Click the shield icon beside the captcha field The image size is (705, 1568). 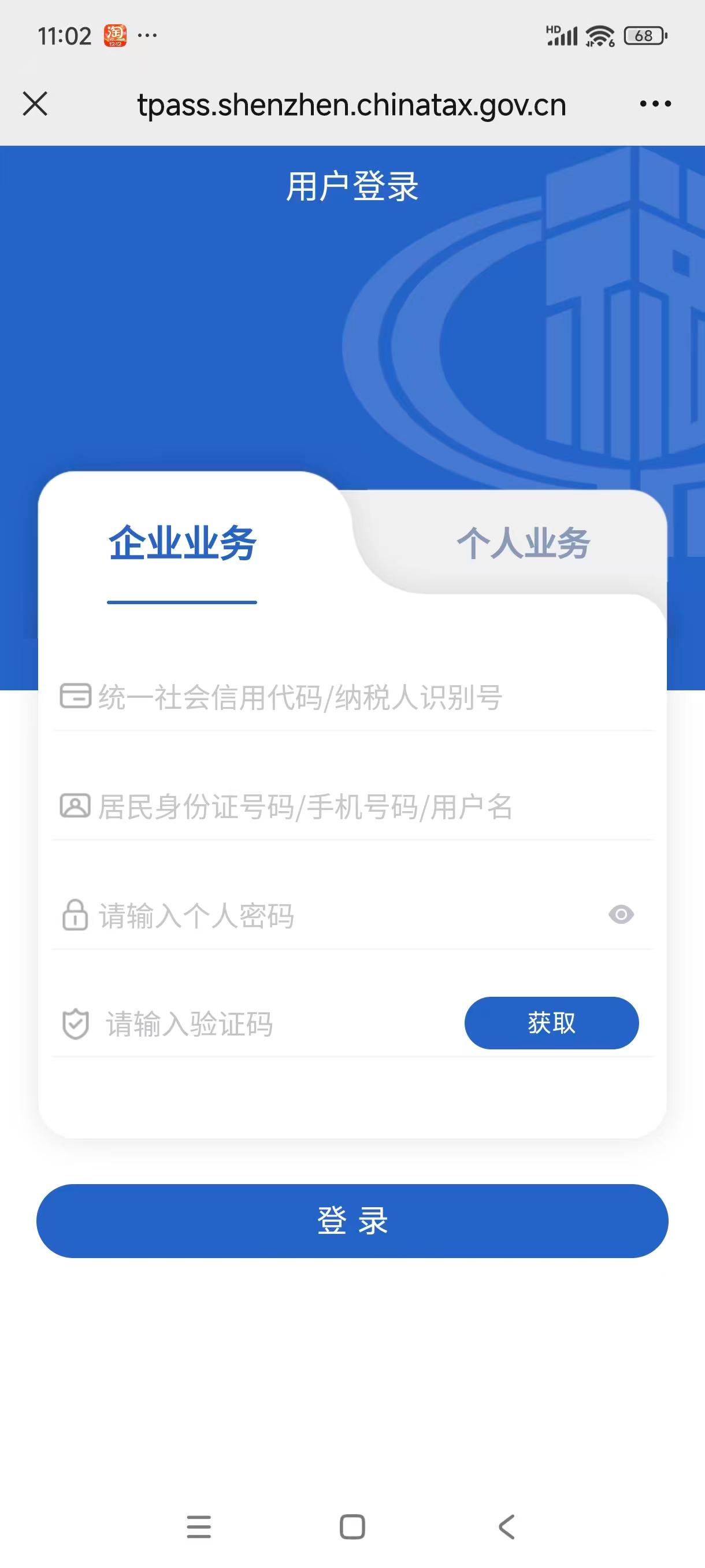[74, 1023]
